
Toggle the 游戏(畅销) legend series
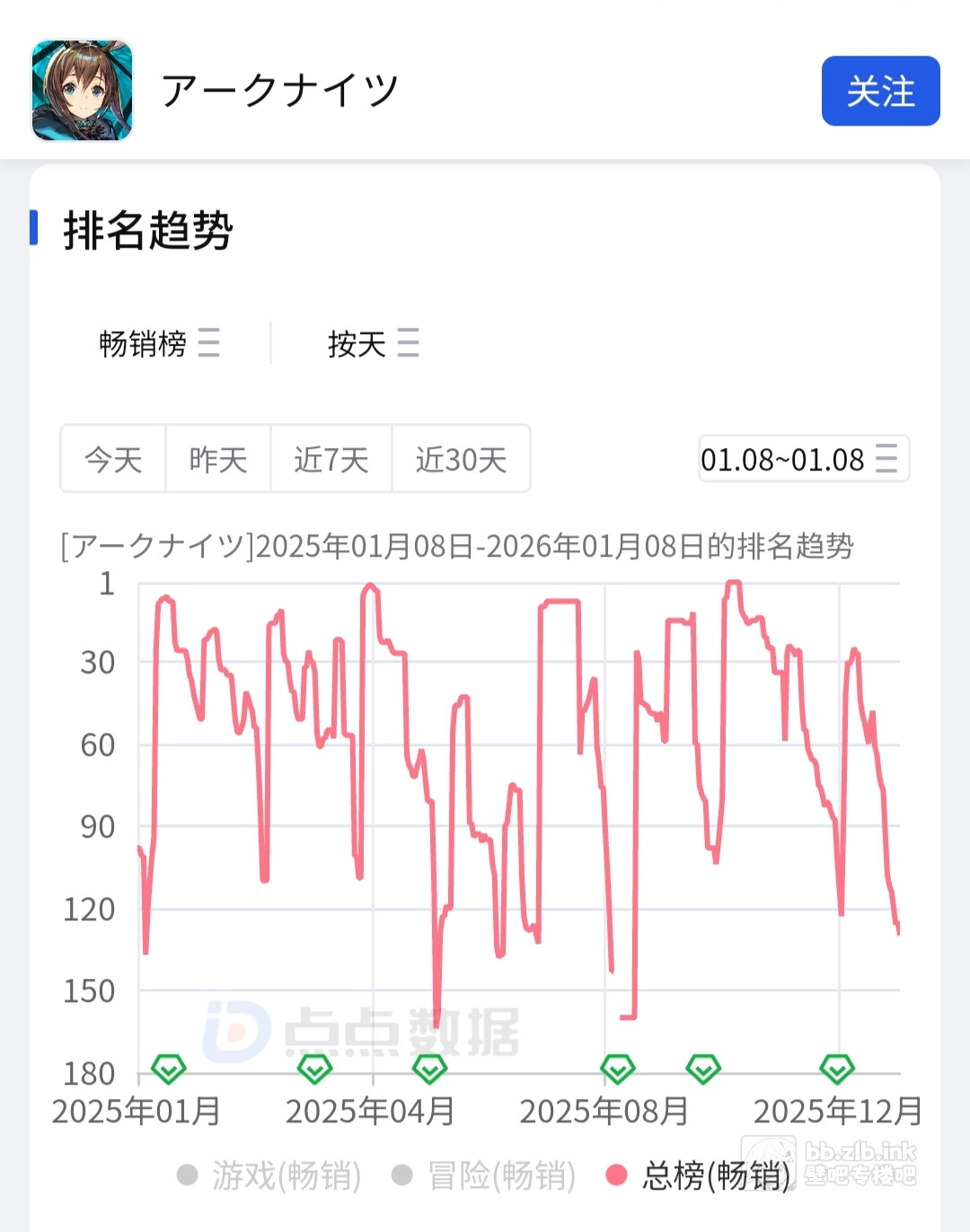point(269,1175)
